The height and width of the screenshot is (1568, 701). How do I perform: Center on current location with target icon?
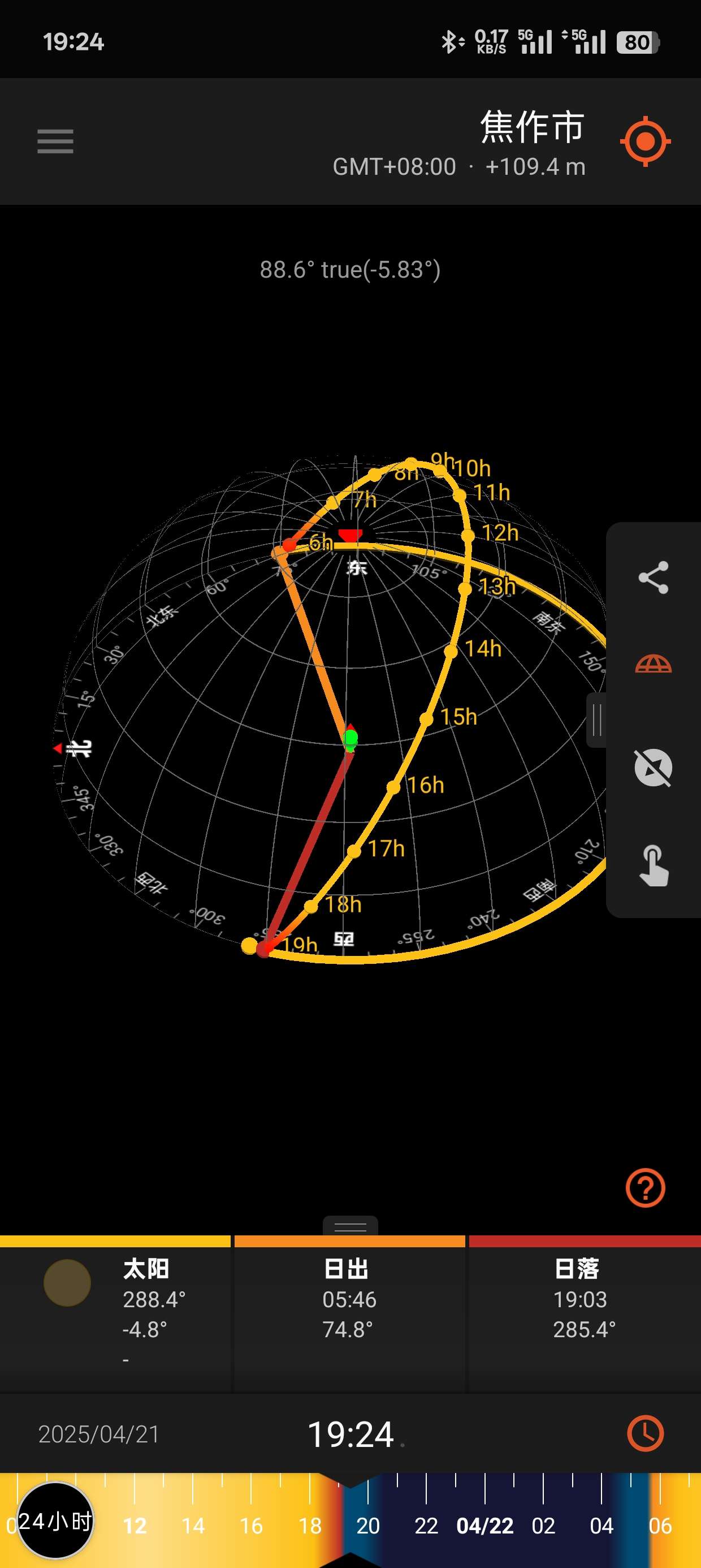[x=645, y=141]
